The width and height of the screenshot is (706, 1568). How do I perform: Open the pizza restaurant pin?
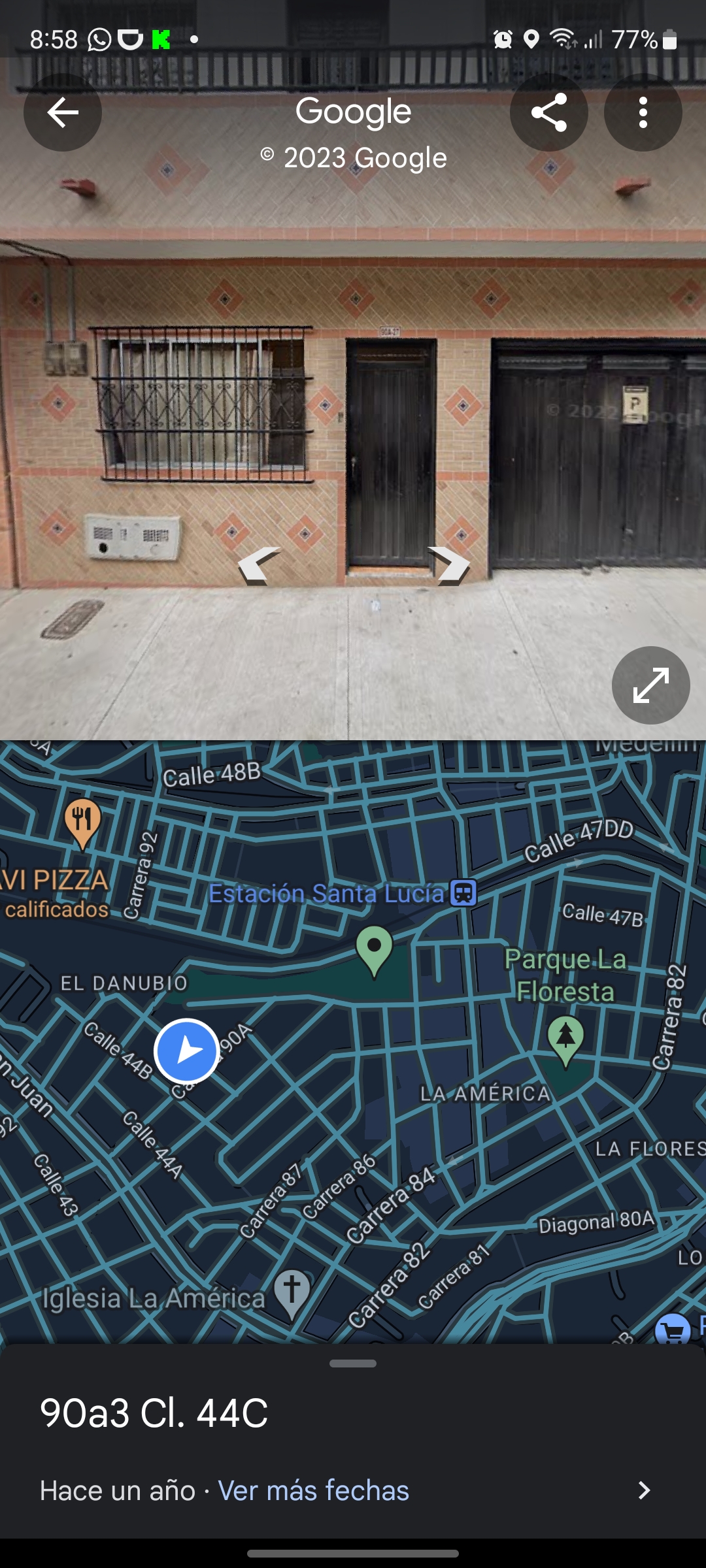[83, 823]
